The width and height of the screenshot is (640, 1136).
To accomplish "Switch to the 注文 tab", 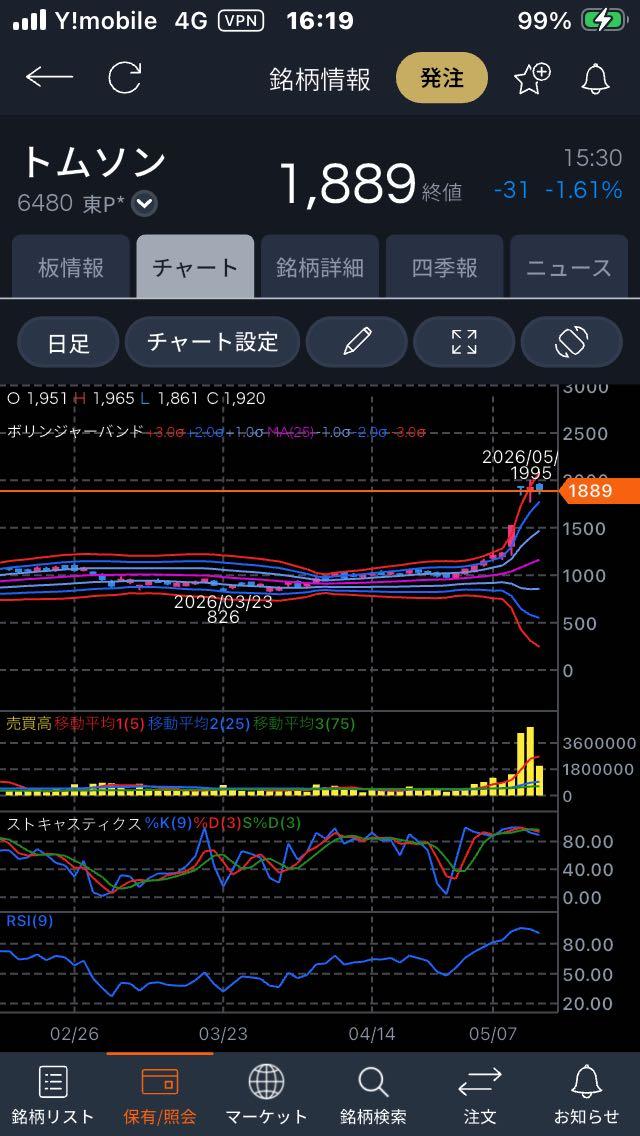I will (480, 1095).
